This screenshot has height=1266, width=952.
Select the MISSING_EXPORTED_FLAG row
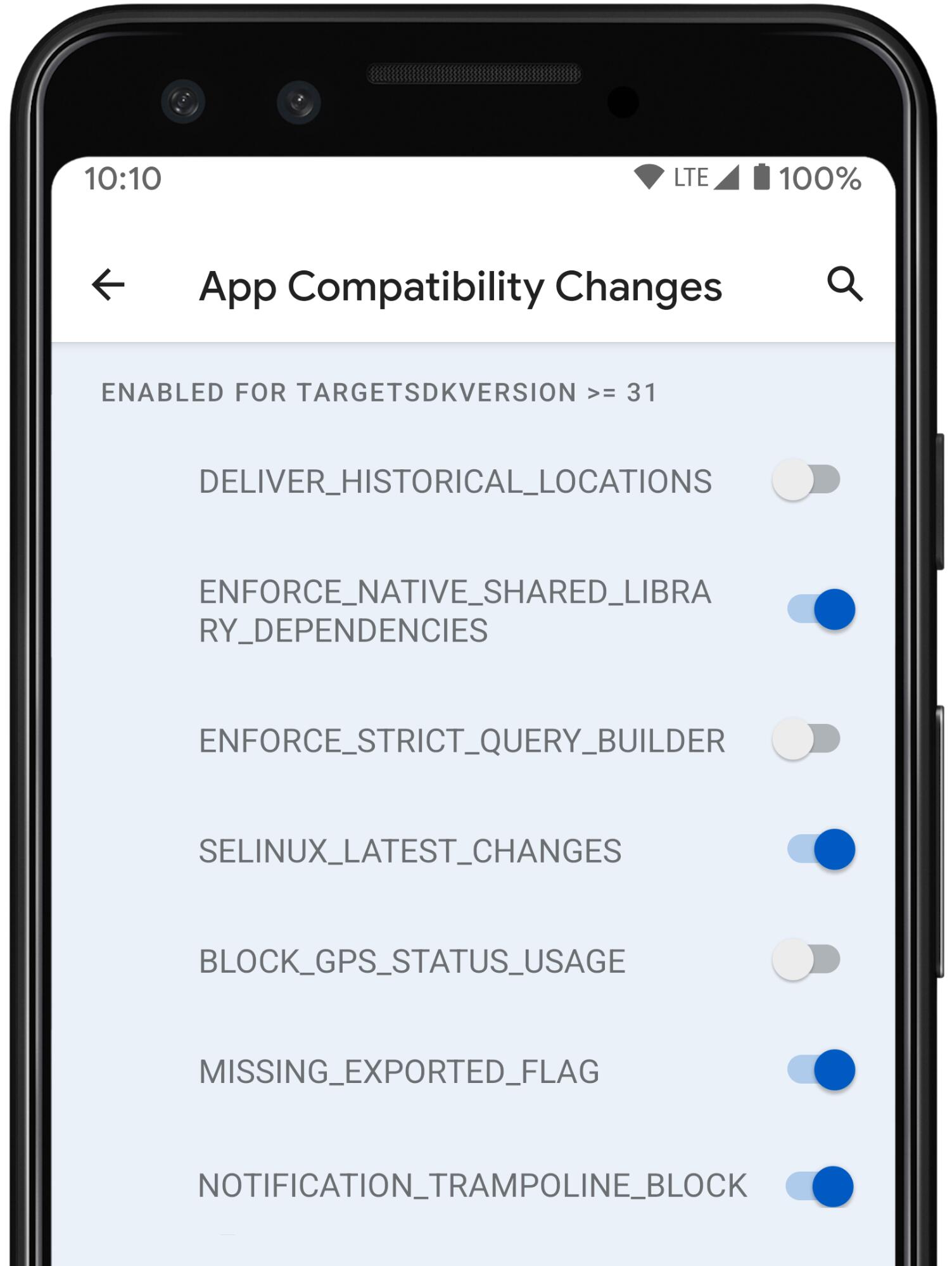(x=400, y=1070)
